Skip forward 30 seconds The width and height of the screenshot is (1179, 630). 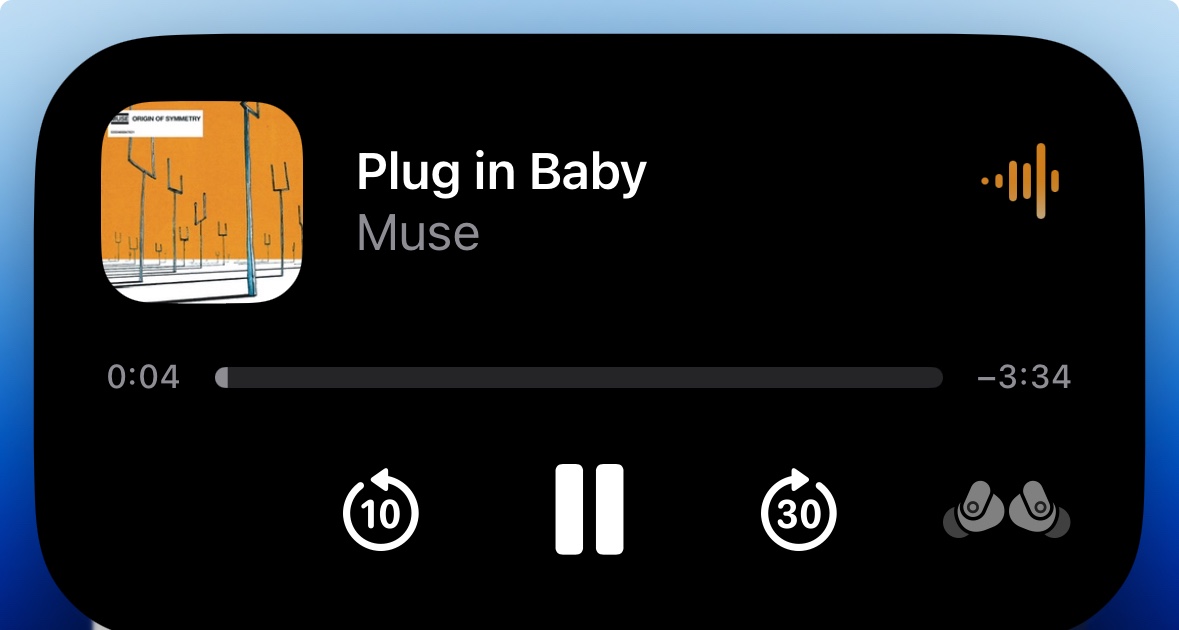click(x=798, y=512)
